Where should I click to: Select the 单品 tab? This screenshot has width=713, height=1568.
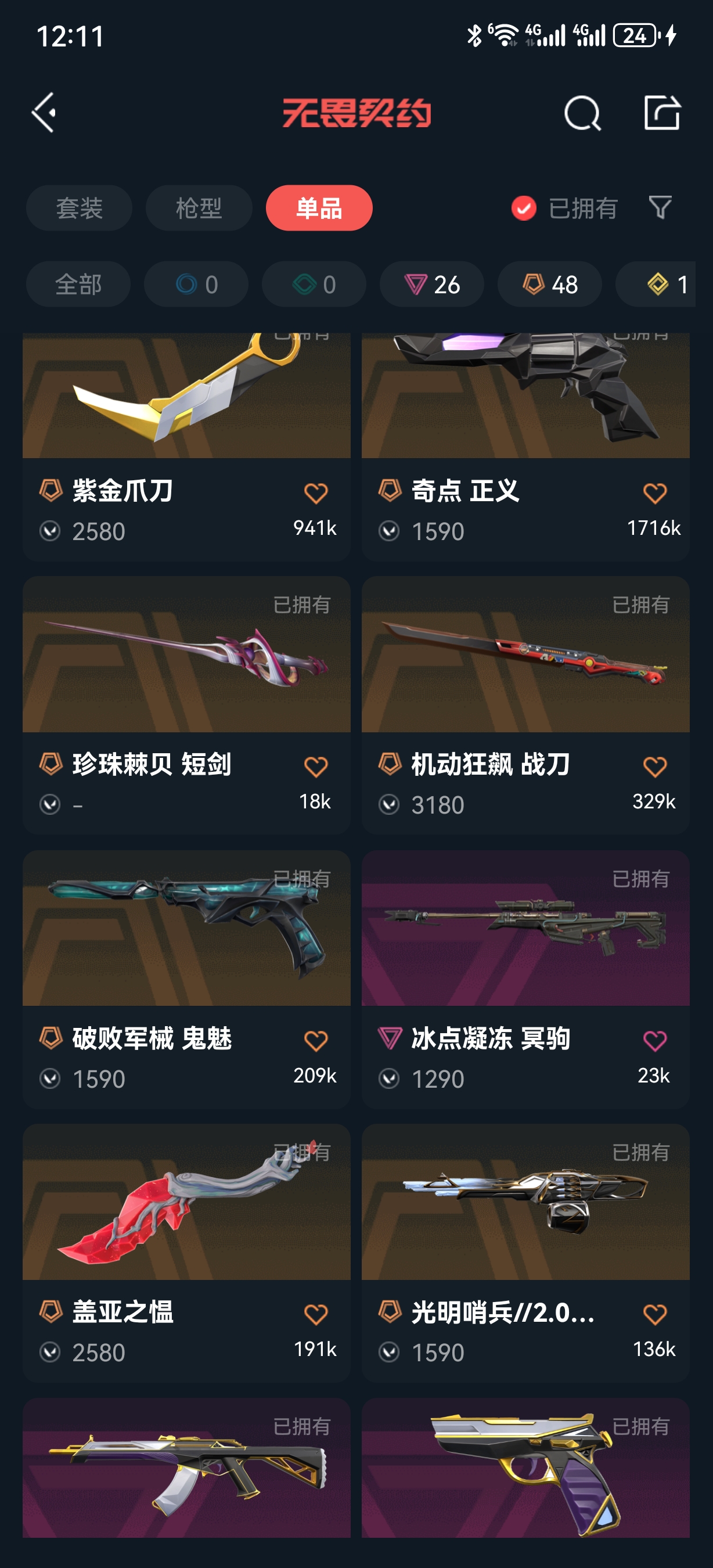coord(319,208)
